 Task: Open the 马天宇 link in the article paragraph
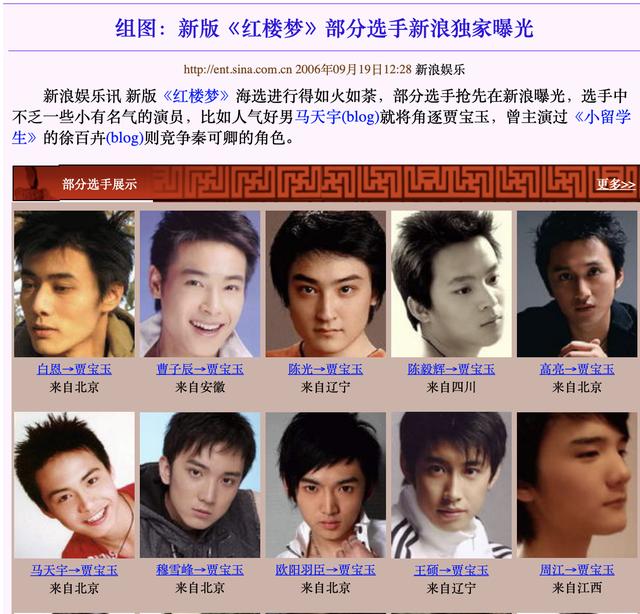click(316, 117)
